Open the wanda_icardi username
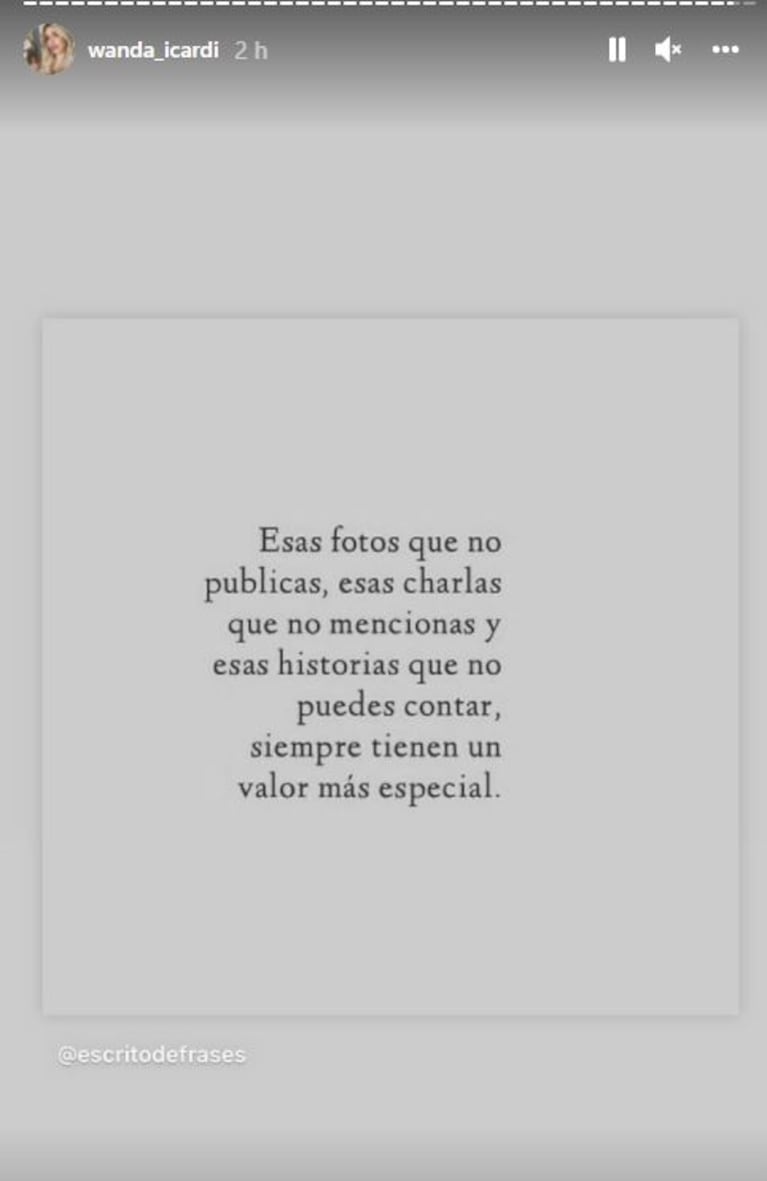This screenshot has width=767, height=1181. point(153,50)
